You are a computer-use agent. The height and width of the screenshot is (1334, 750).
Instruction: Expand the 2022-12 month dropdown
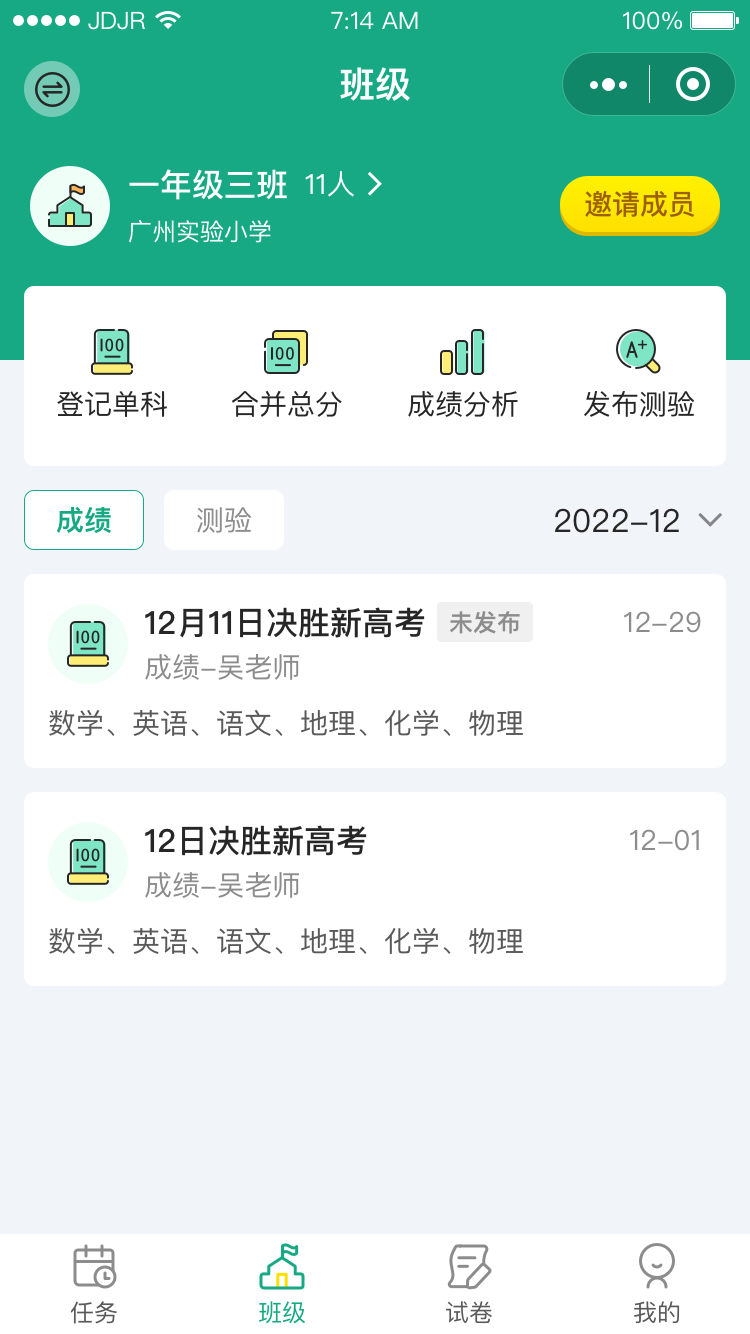point(638,521)
